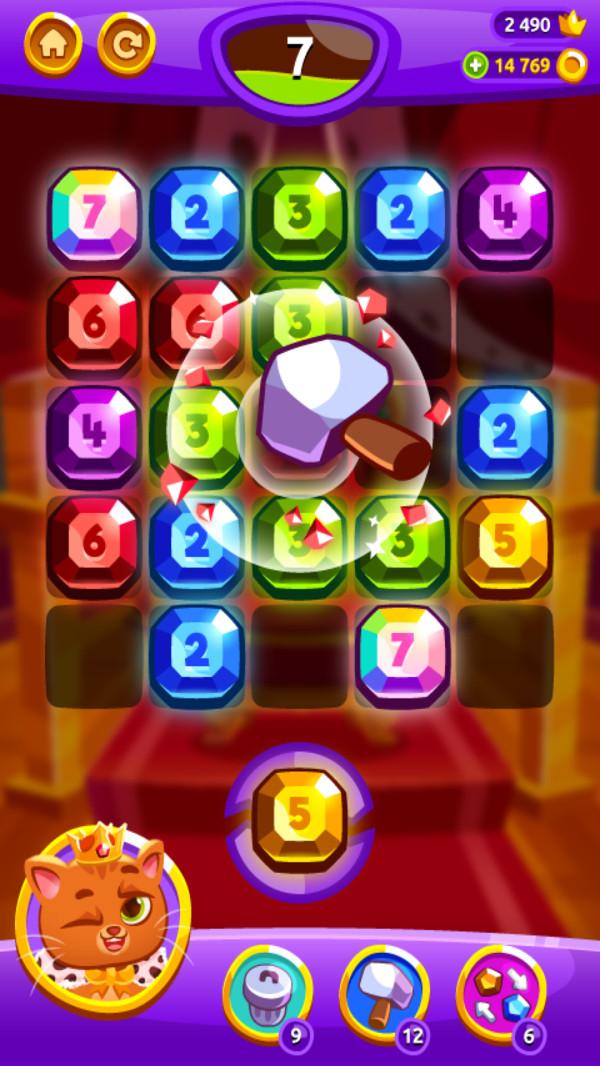Add more coins with plus button
Image resolution: width=600 pixels, height=1066 pixels.
tap(476, 66)
